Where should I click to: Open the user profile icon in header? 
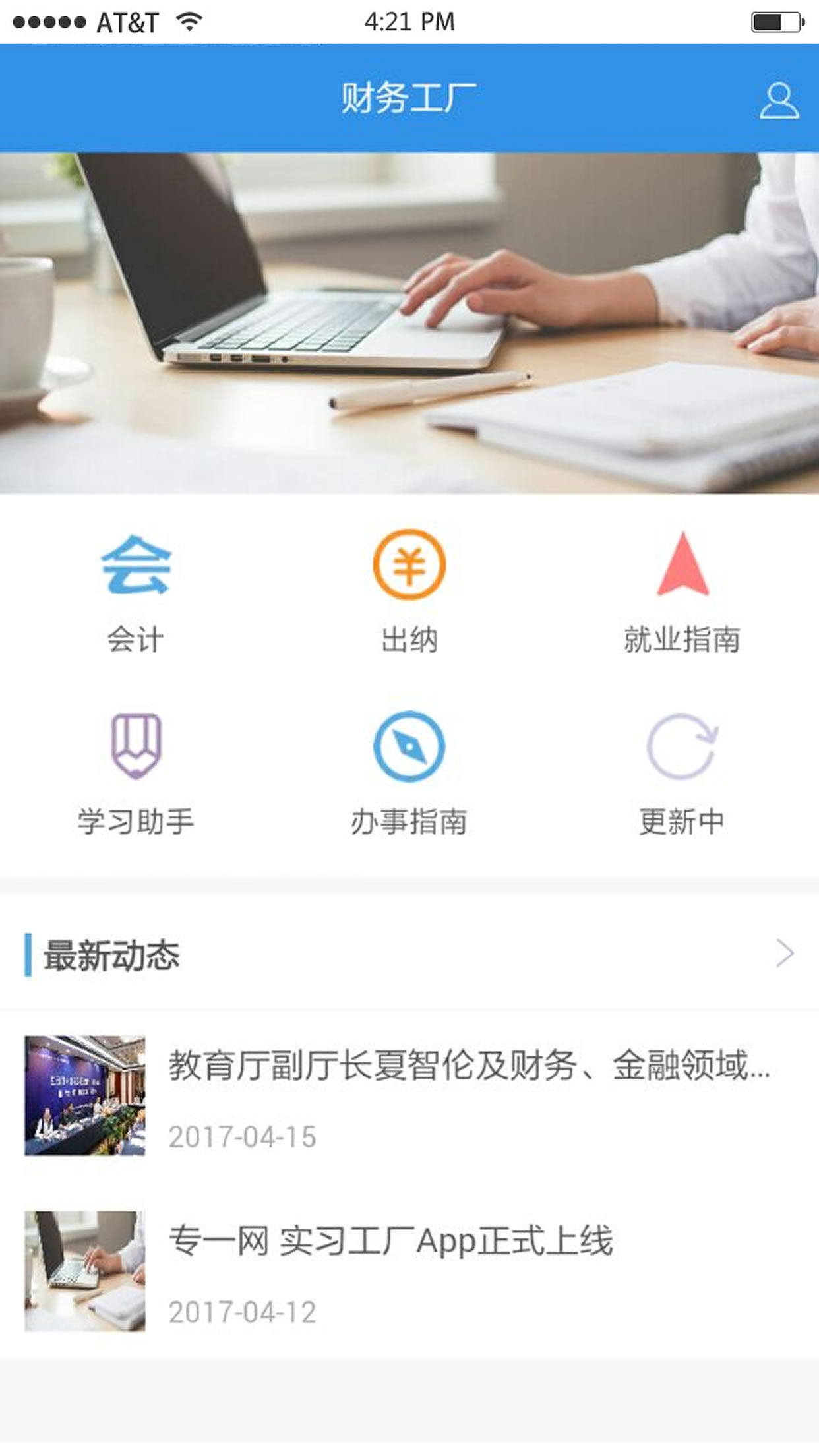[778, 99]
